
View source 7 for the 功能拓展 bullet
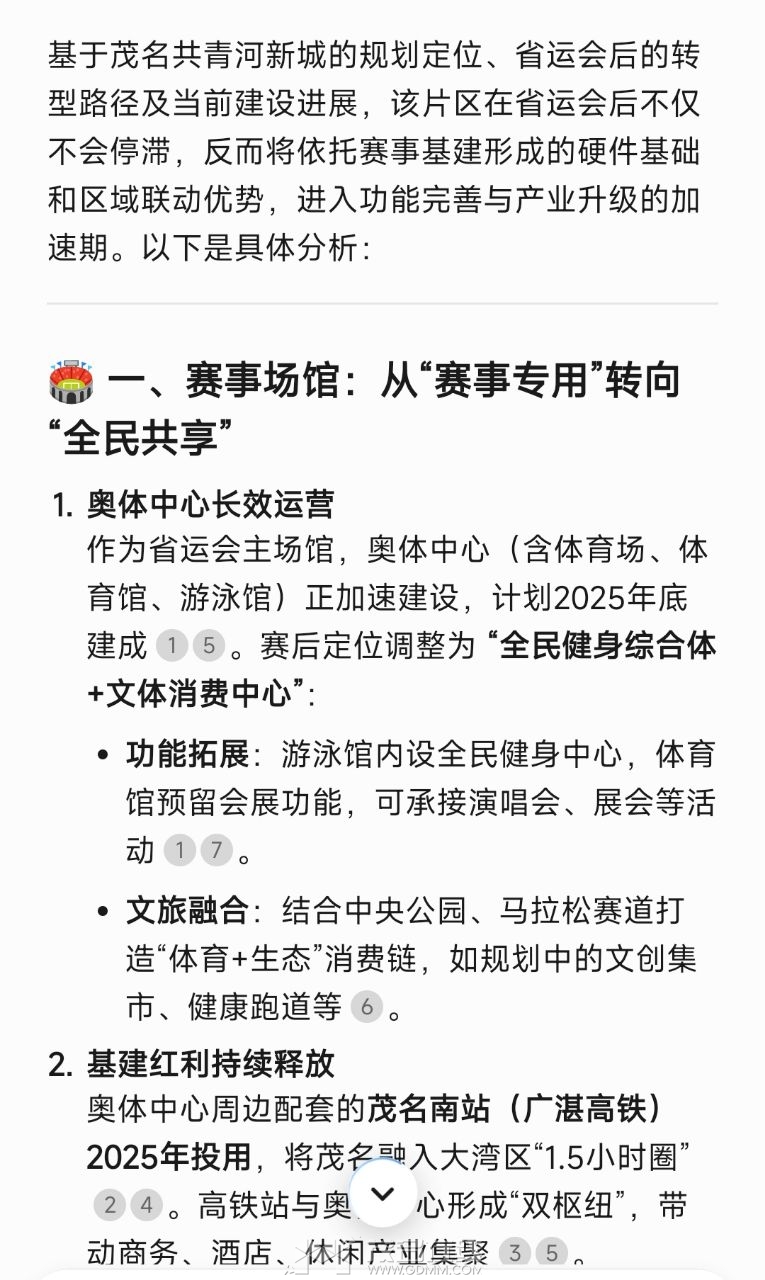(x=215, y=851)
